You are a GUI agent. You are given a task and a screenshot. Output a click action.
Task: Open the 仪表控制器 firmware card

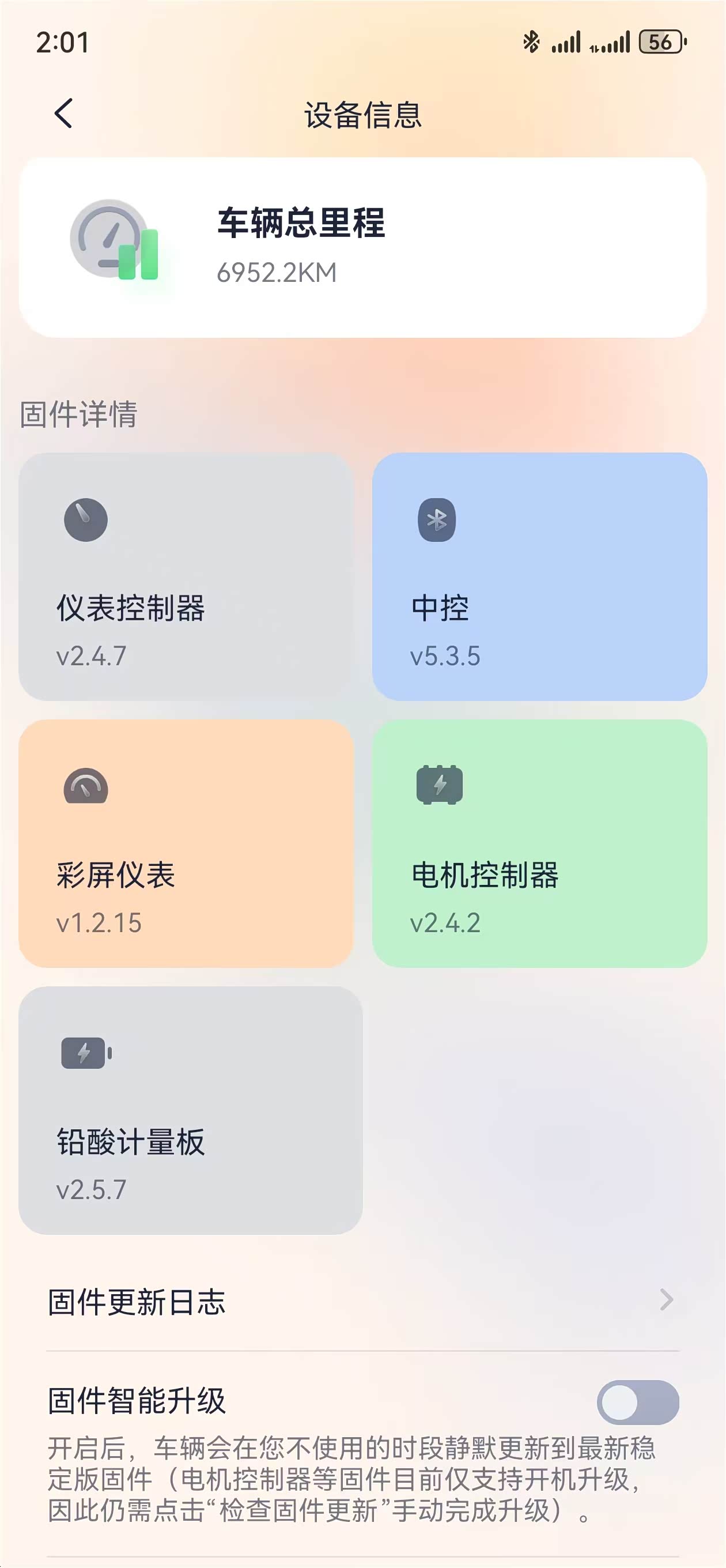[186, 576]
